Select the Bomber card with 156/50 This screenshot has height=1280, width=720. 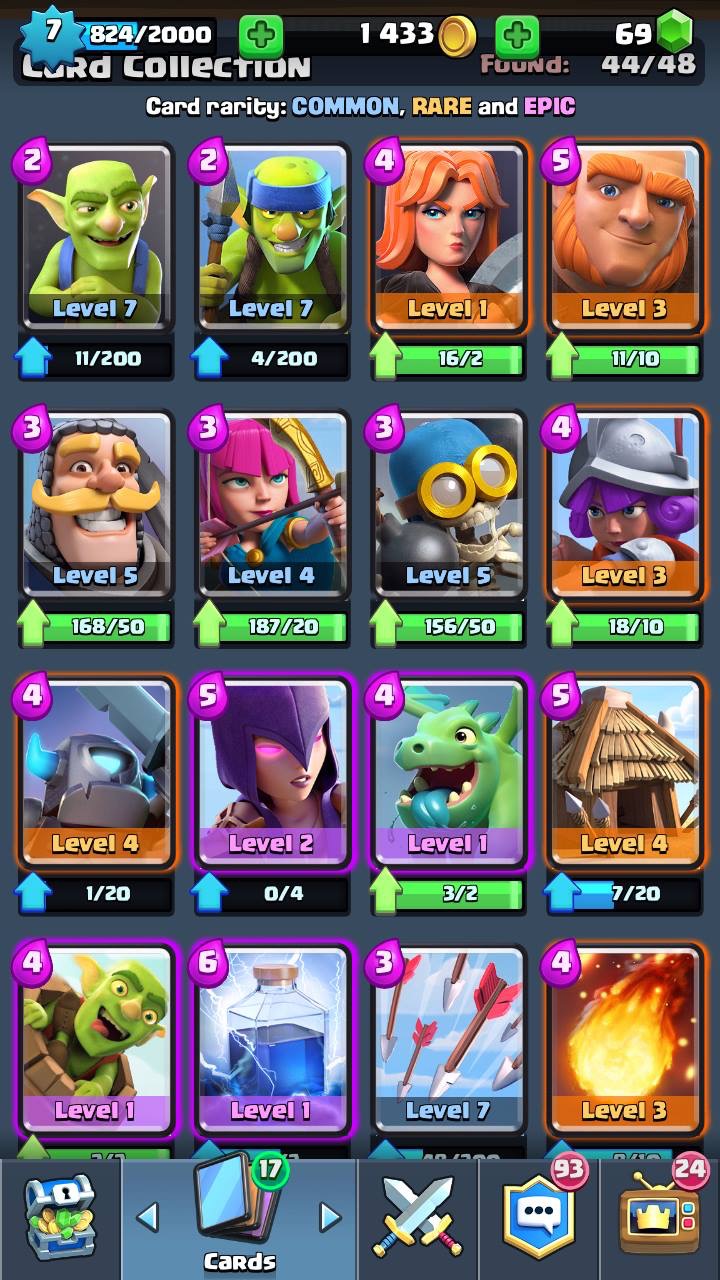click(x=448, y=506)
